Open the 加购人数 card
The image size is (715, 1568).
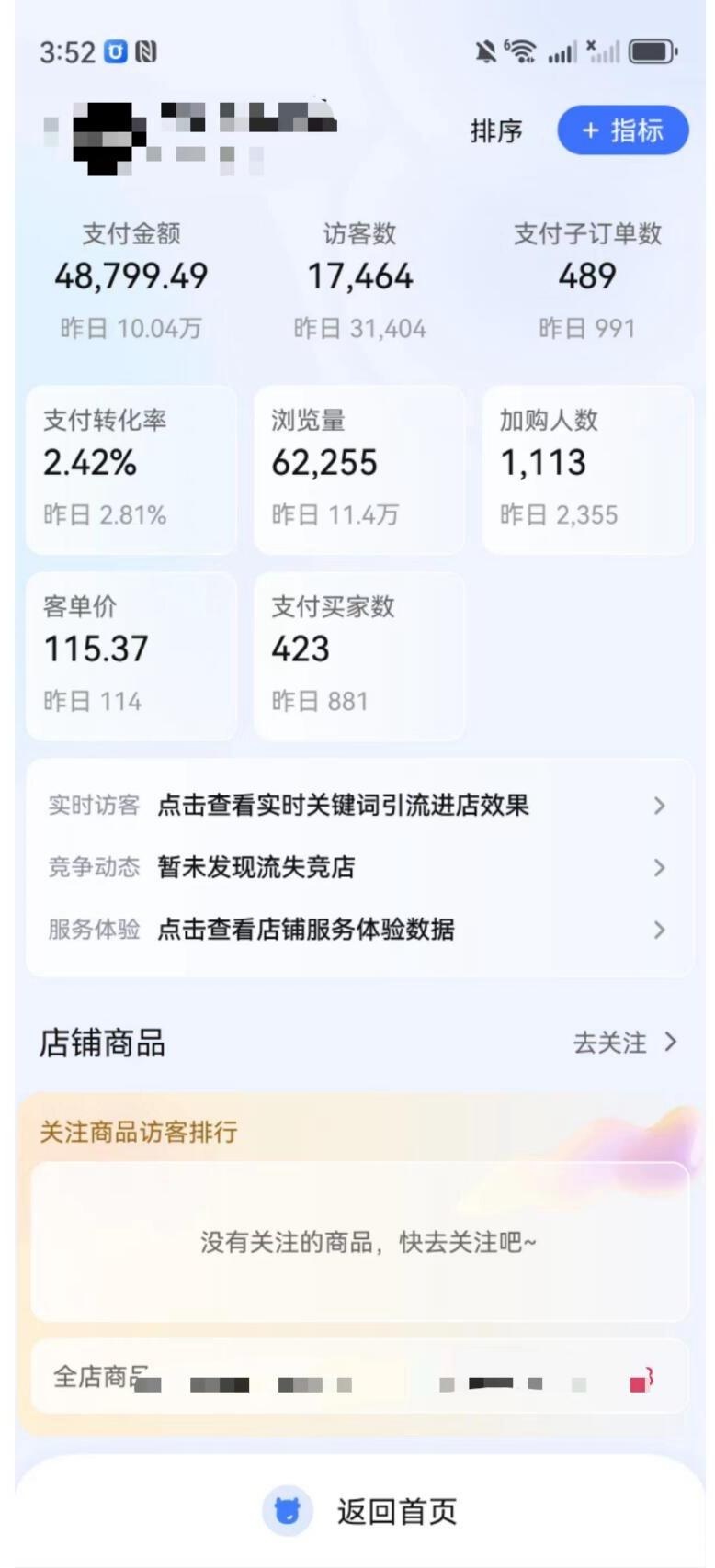(x=587, y=468)
